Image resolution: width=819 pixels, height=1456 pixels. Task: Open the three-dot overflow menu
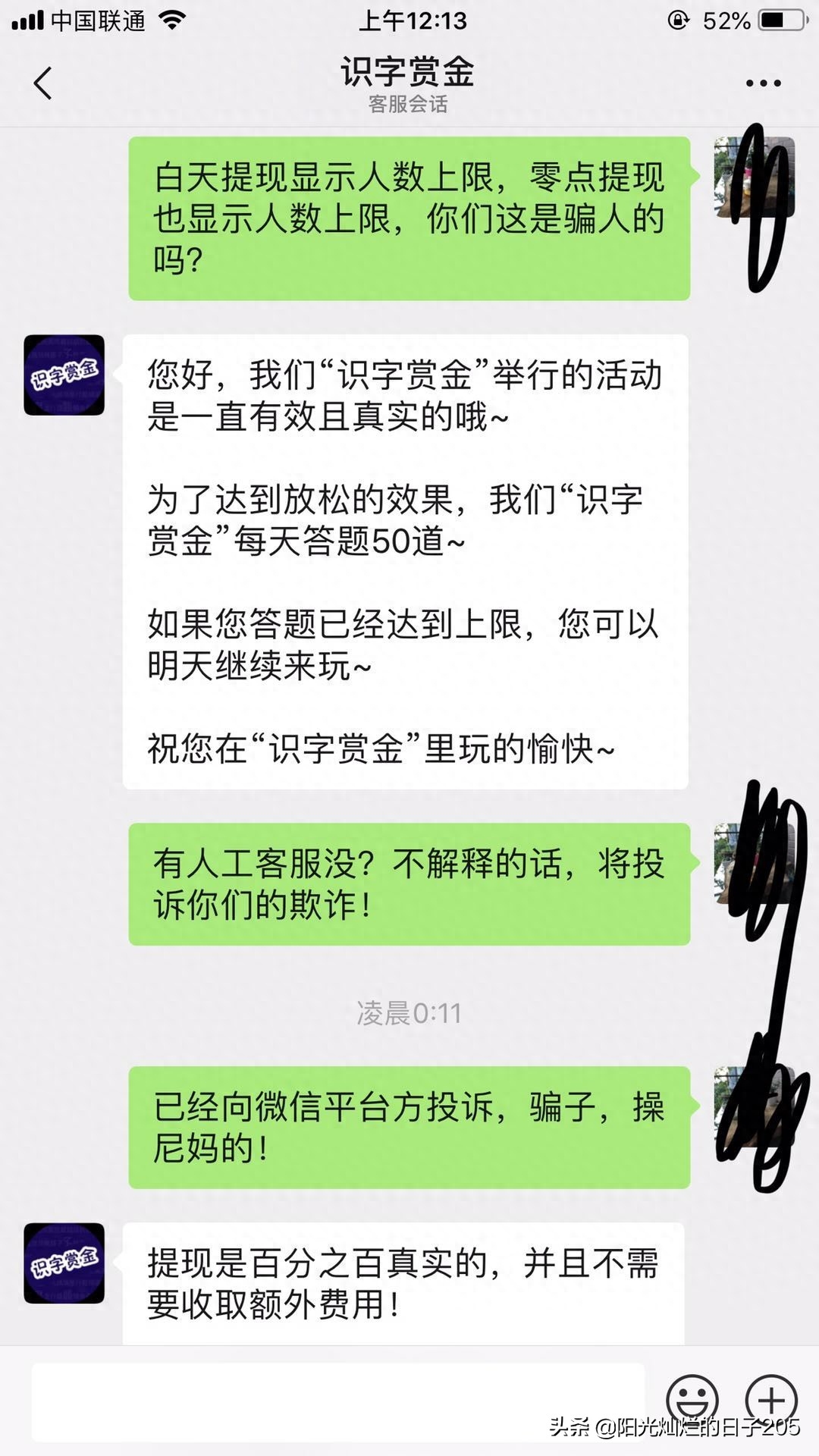pyautogui.click(x=763, y=83)
